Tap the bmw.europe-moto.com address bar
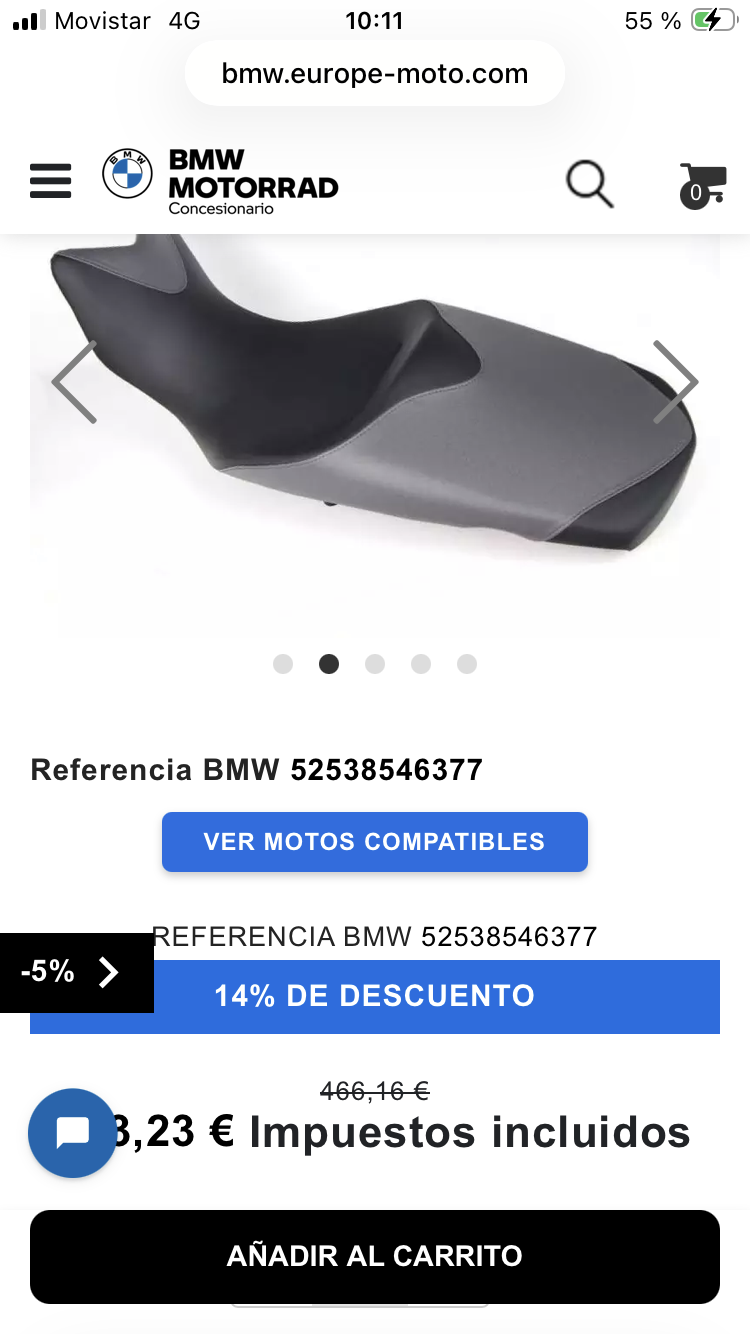 [x=375, y=73]
